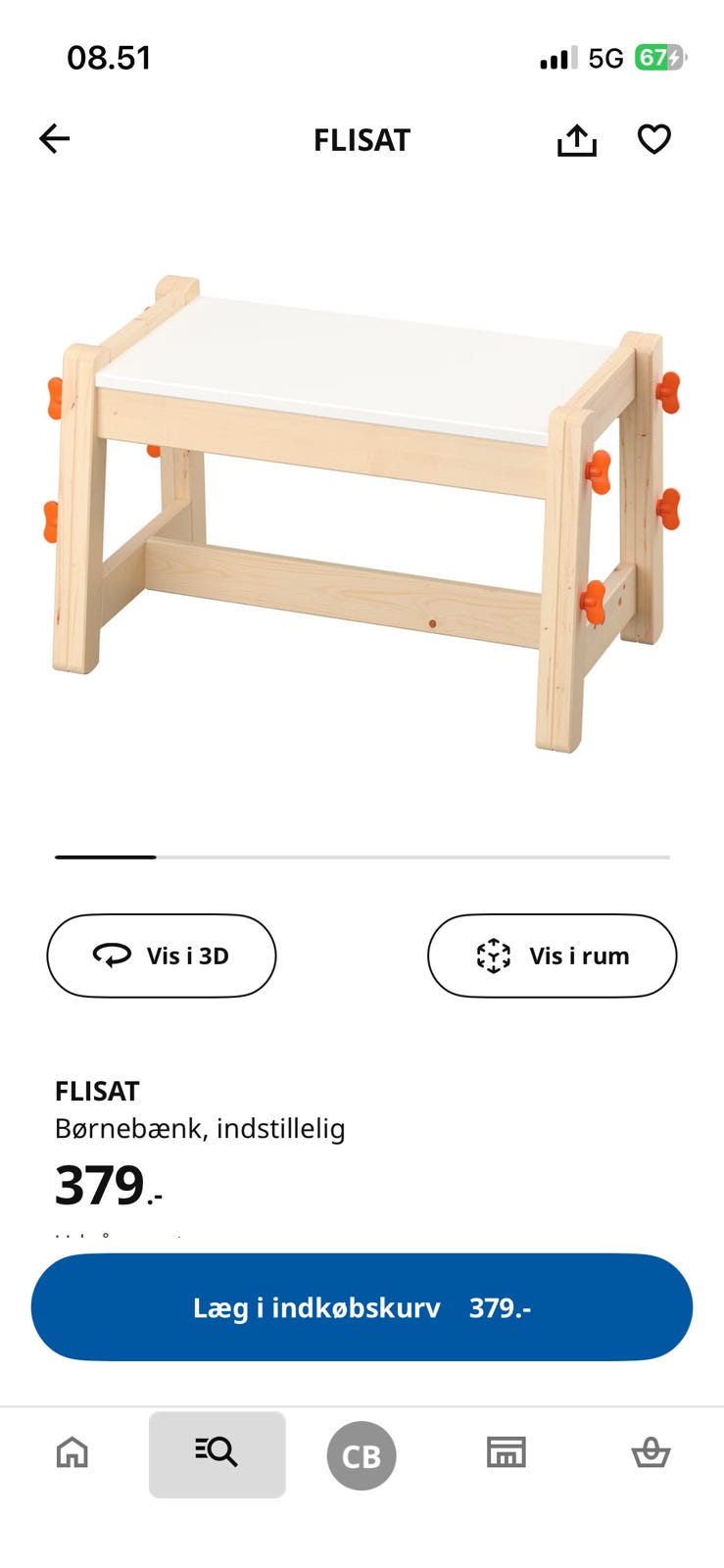Tap the share icon to share FLISAT
This screenshot has width=724, height=1568.
pyautogui.click(x=578, y=138)
